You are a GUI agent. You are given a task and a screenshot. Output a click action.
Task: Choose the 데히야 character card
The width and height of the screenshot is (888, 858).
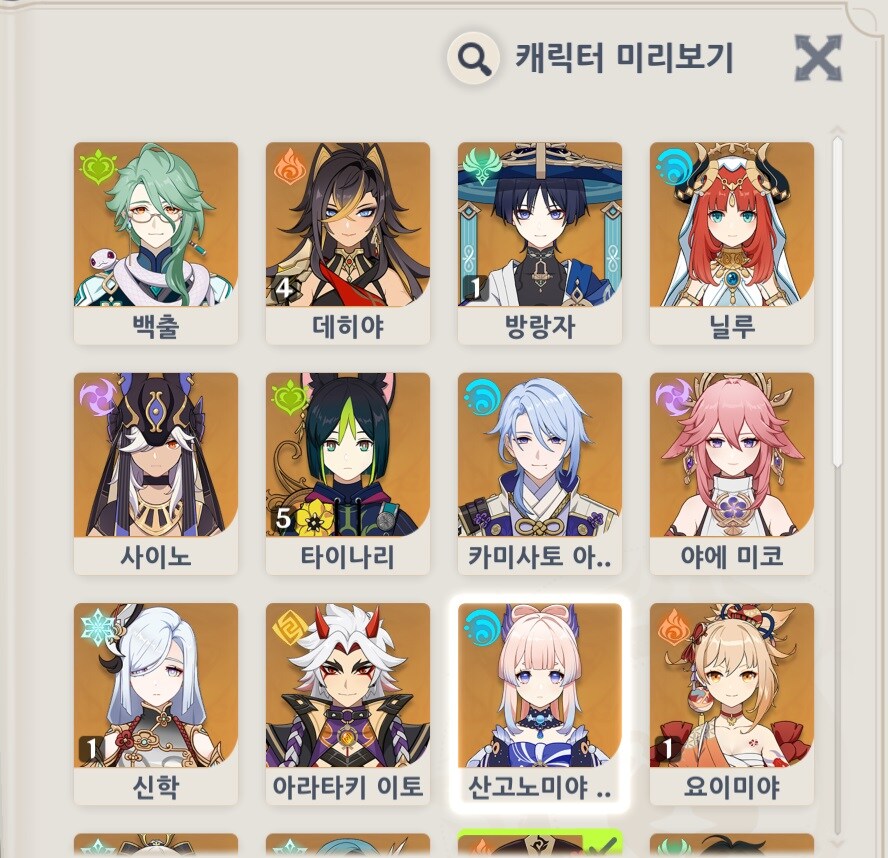tap(348, 240)
